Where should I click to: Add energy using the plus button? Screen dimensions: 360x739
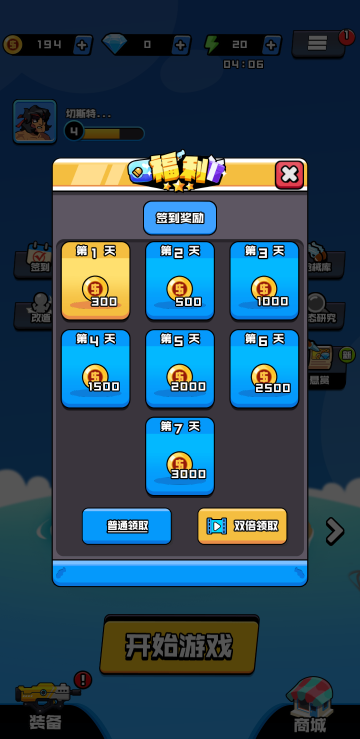(x=270, y=45)
